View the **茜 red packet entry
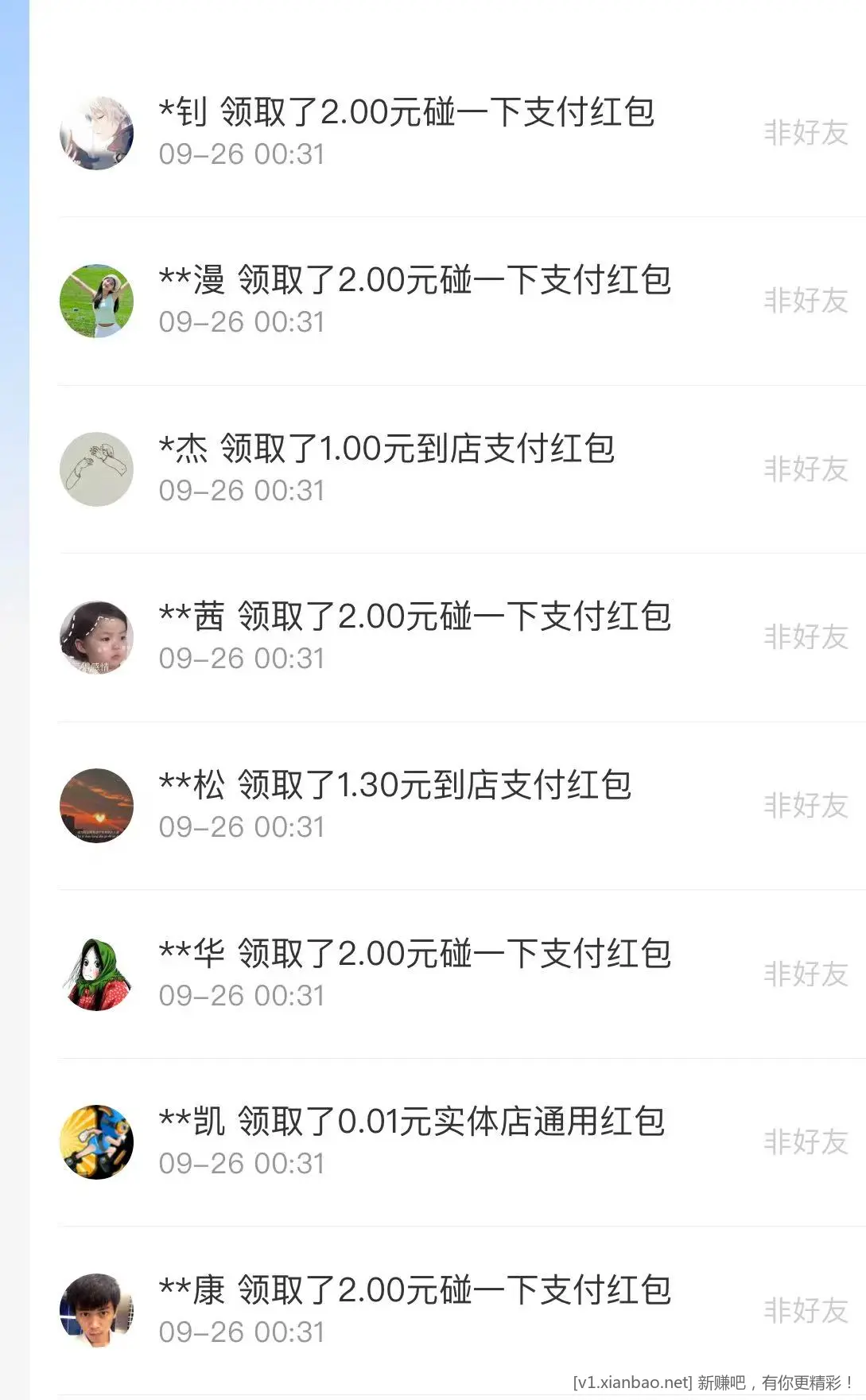 click(x=414, y=636)
